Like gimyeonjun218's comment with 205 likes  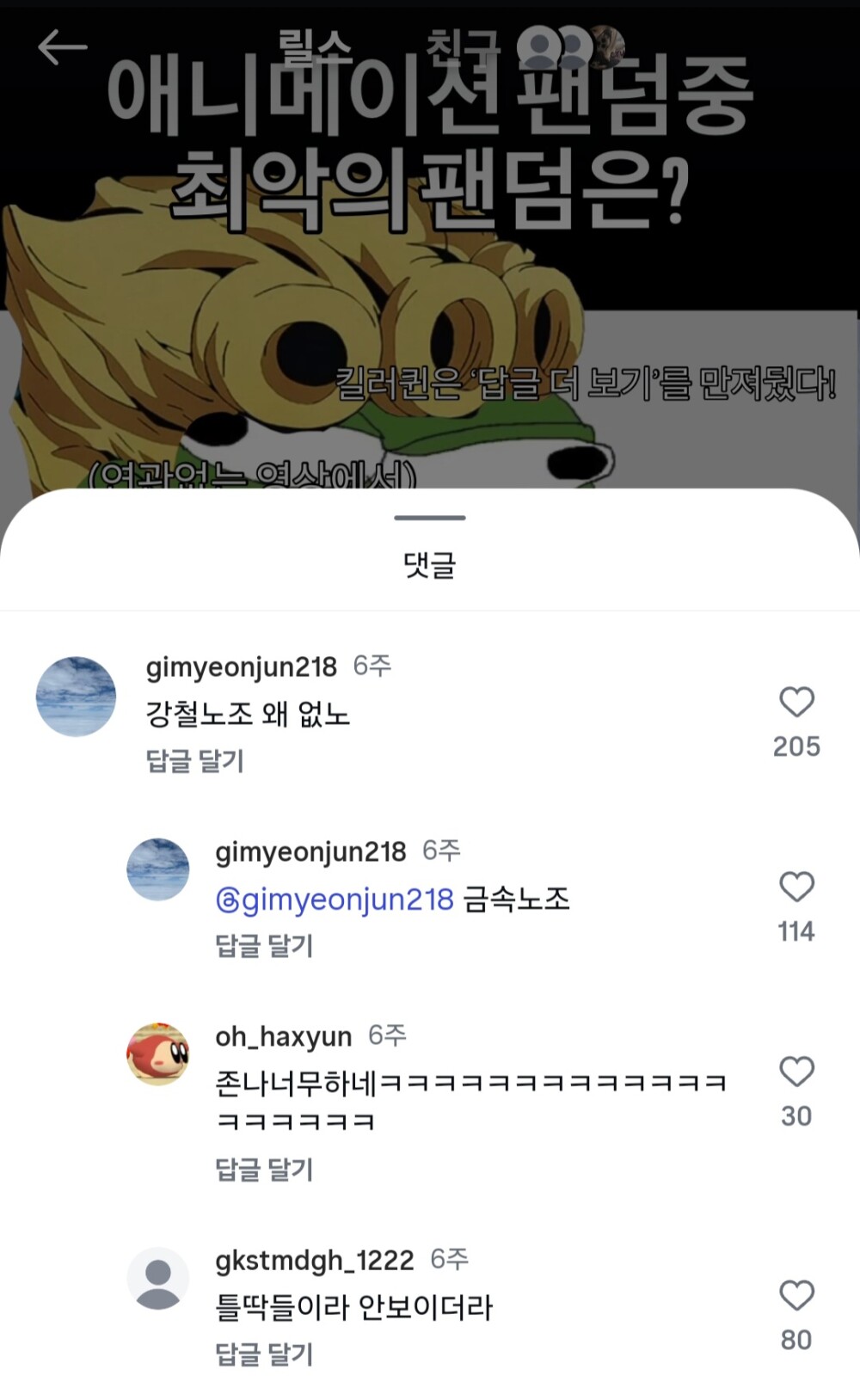click(x=796, y=703)
